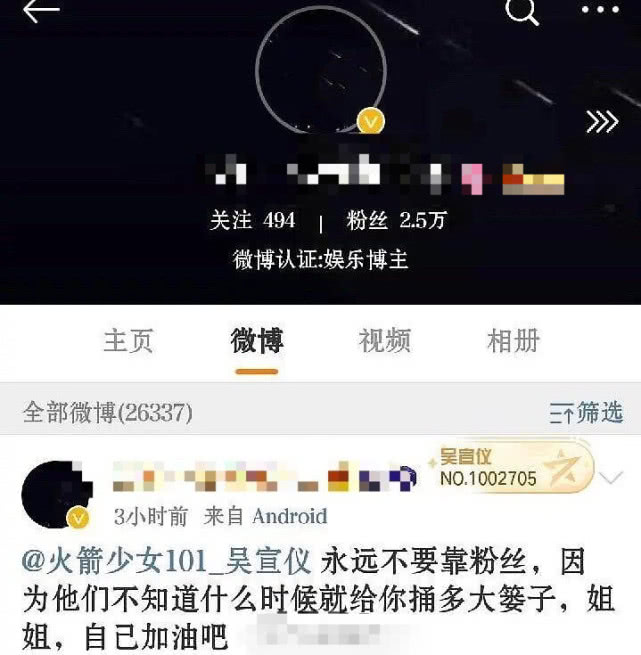Image resolution: width=641 pixels, height=655 pixels.
Task: Select the 微博 tab
Action: [x=257, y=341]
